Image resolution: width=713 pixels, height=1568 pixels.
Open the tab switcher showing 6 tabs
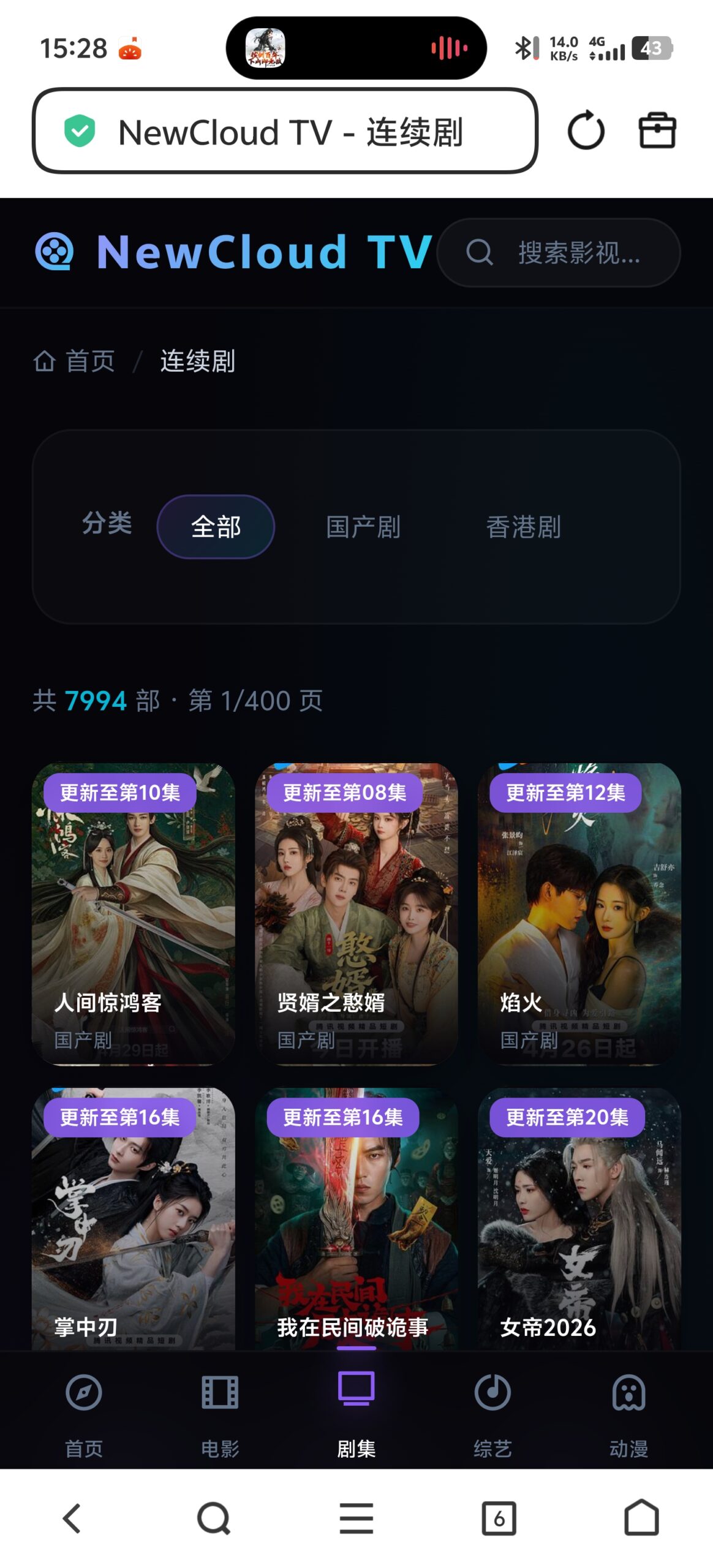coord(499,1520)
